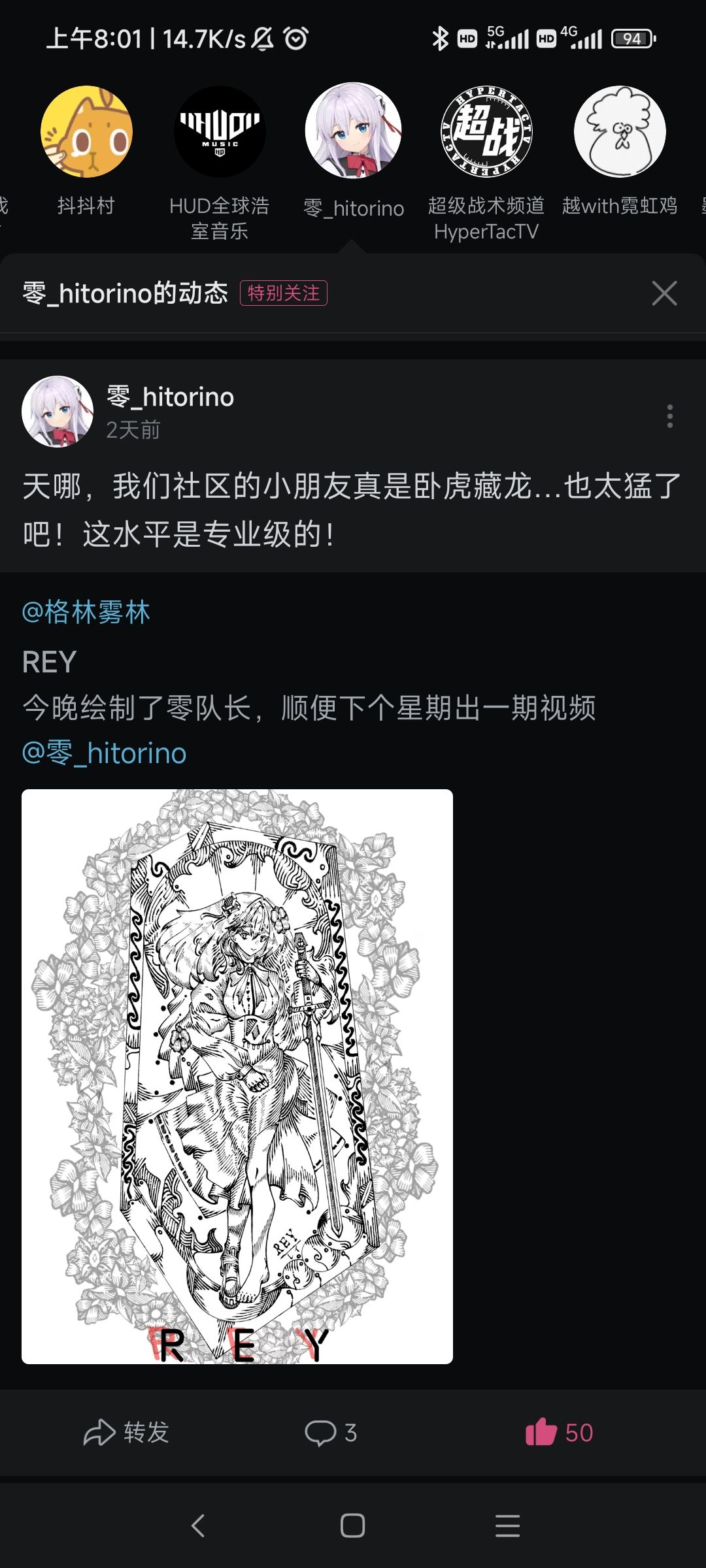Go to the system home screen

[x=353, y=1526]
